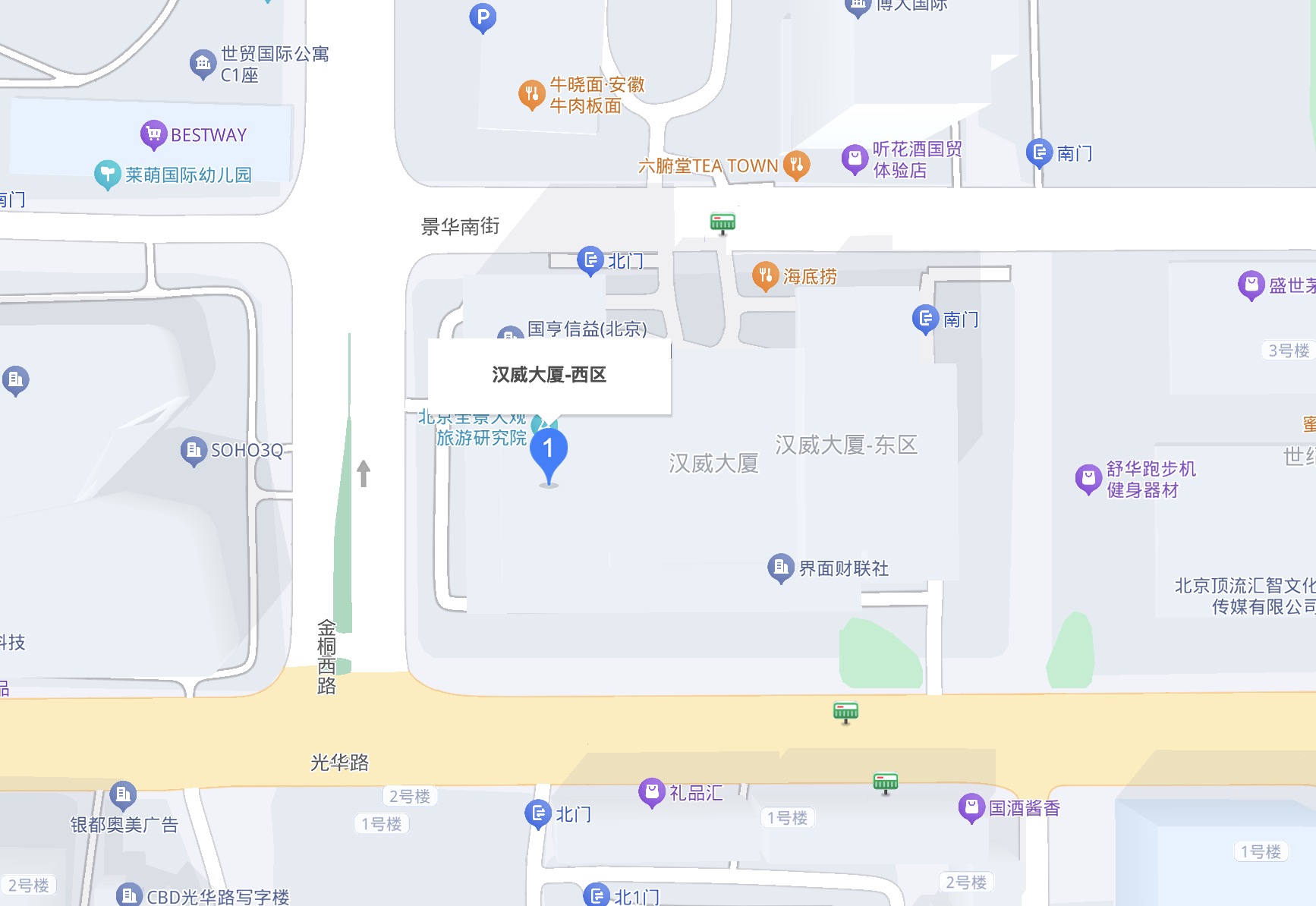Screen dimensions: 1316x906
Task: Select the 舒华跑步机健身器材 shop marker
Action: (x=1088, y=478)
